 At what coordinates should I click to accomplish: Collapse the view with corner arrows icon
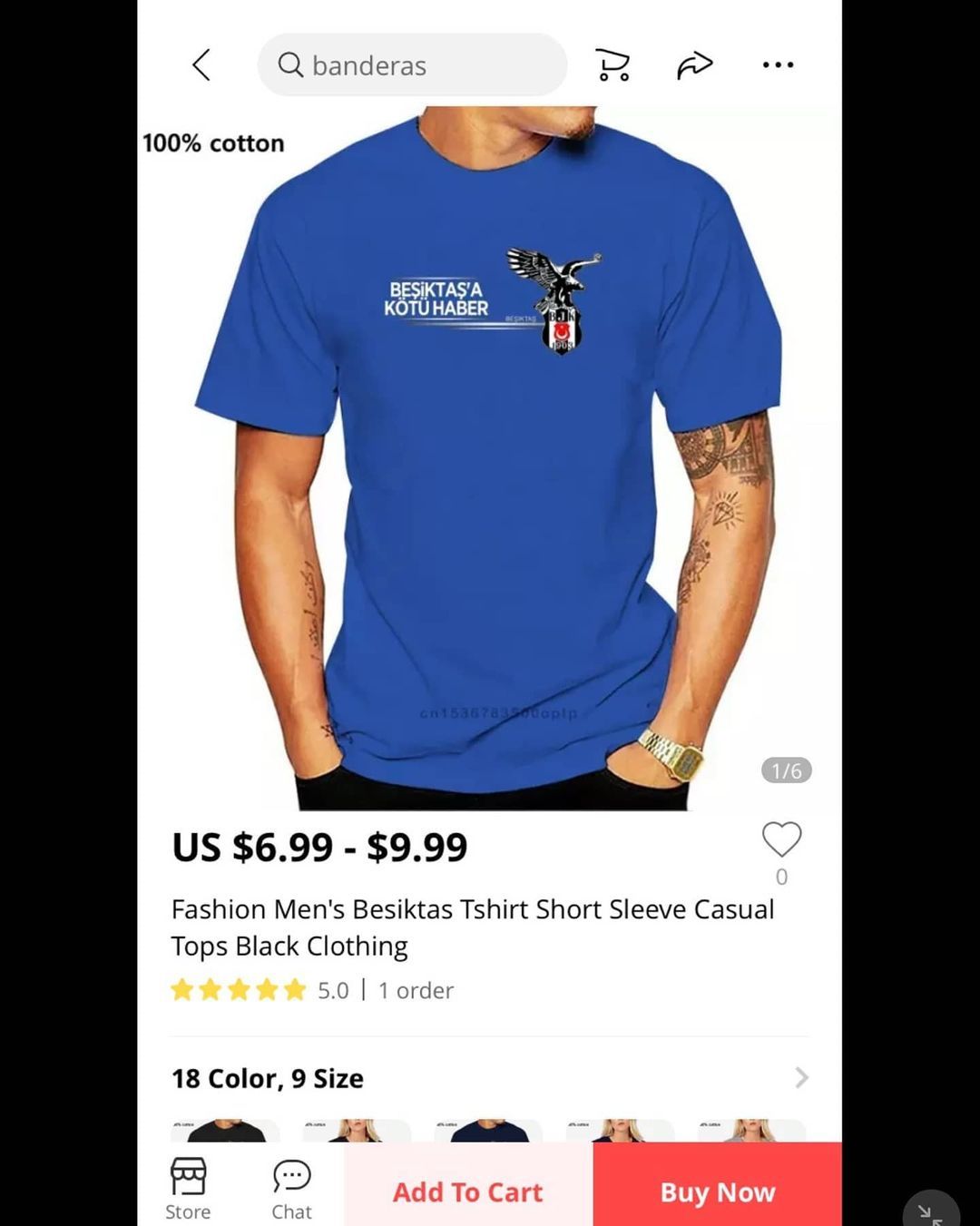tap(929, 1213)
